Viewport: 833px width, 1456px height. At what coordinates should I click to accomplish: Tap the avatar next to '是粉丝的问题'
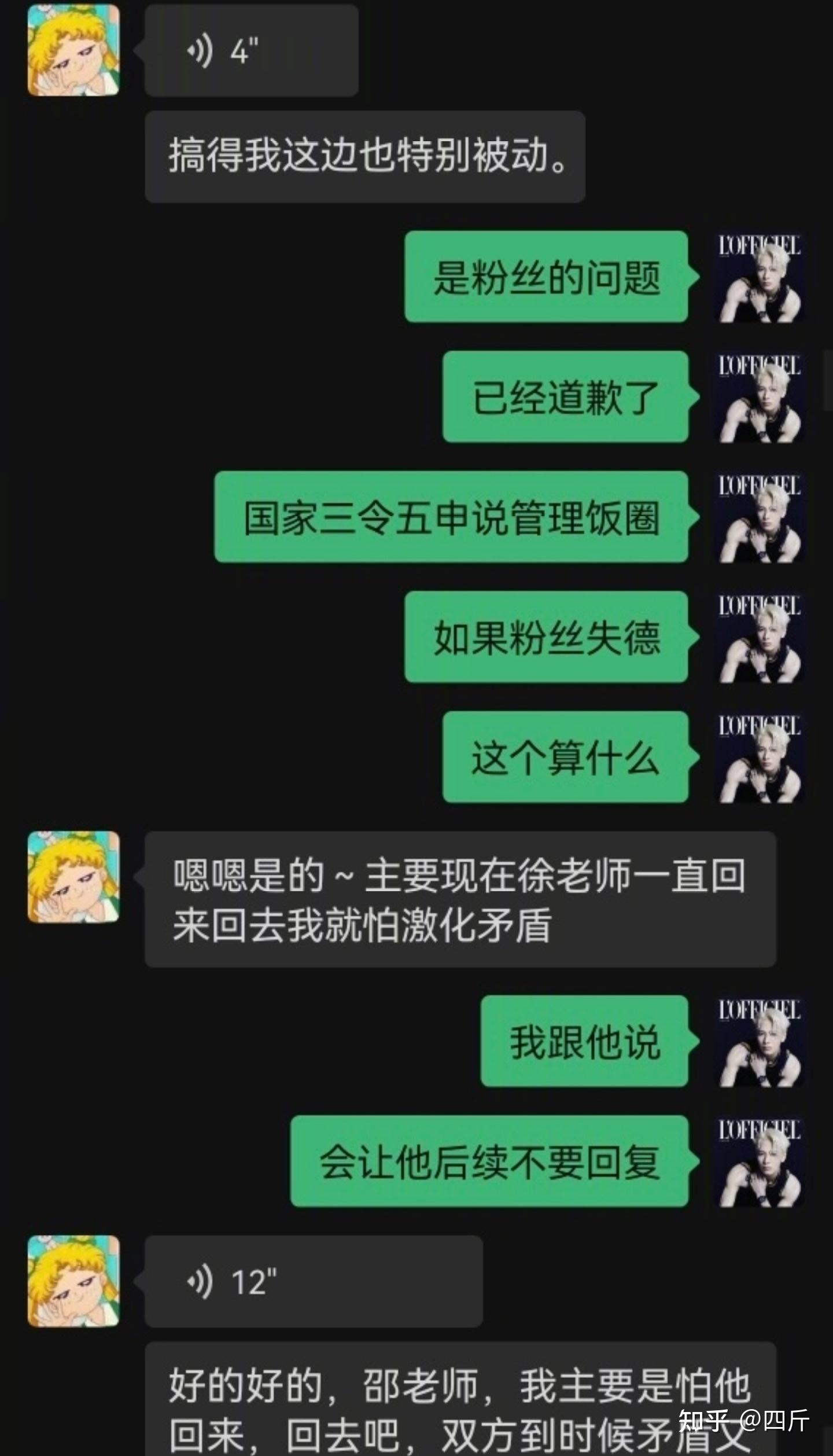point(760,278)
